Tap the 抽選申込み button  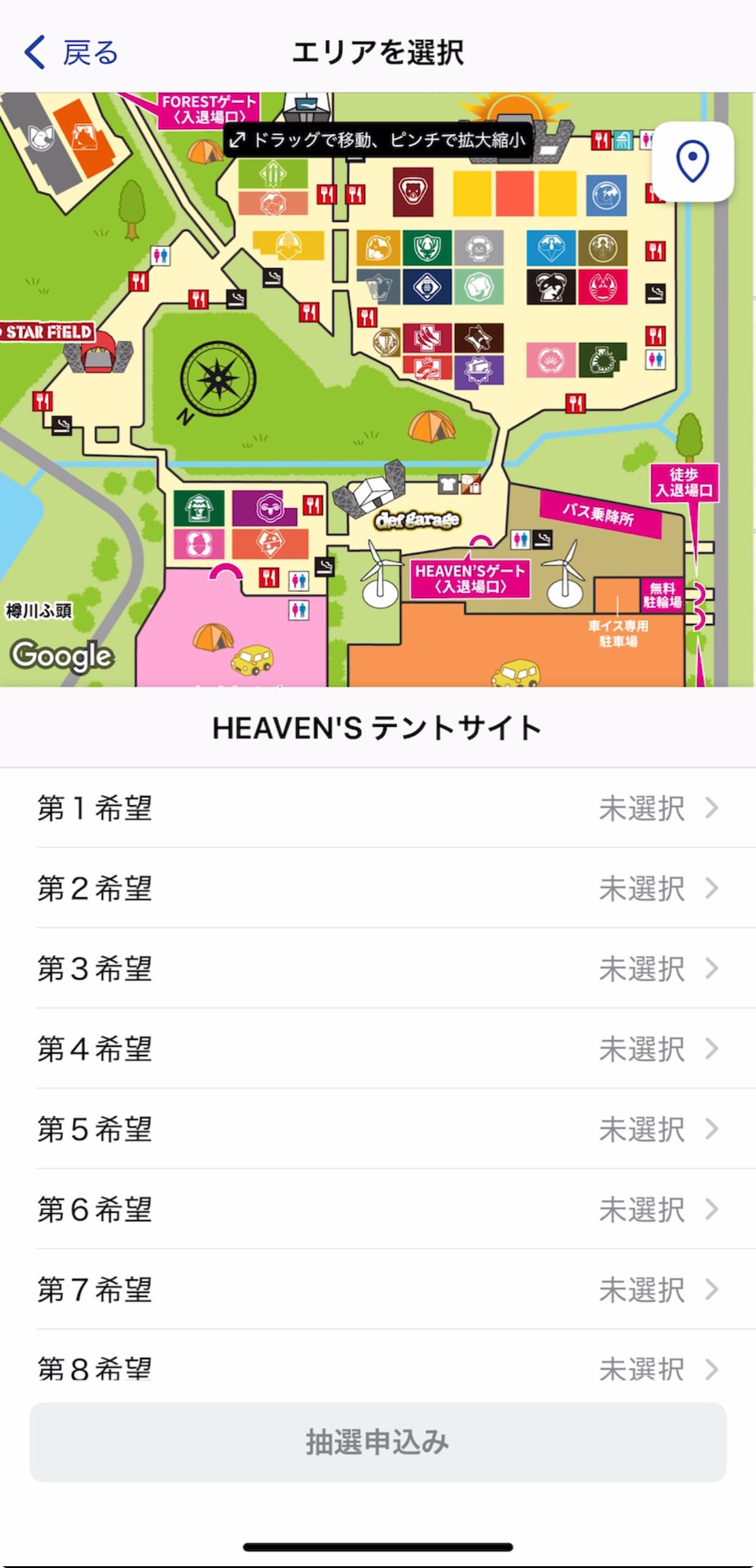point(378,1443)
